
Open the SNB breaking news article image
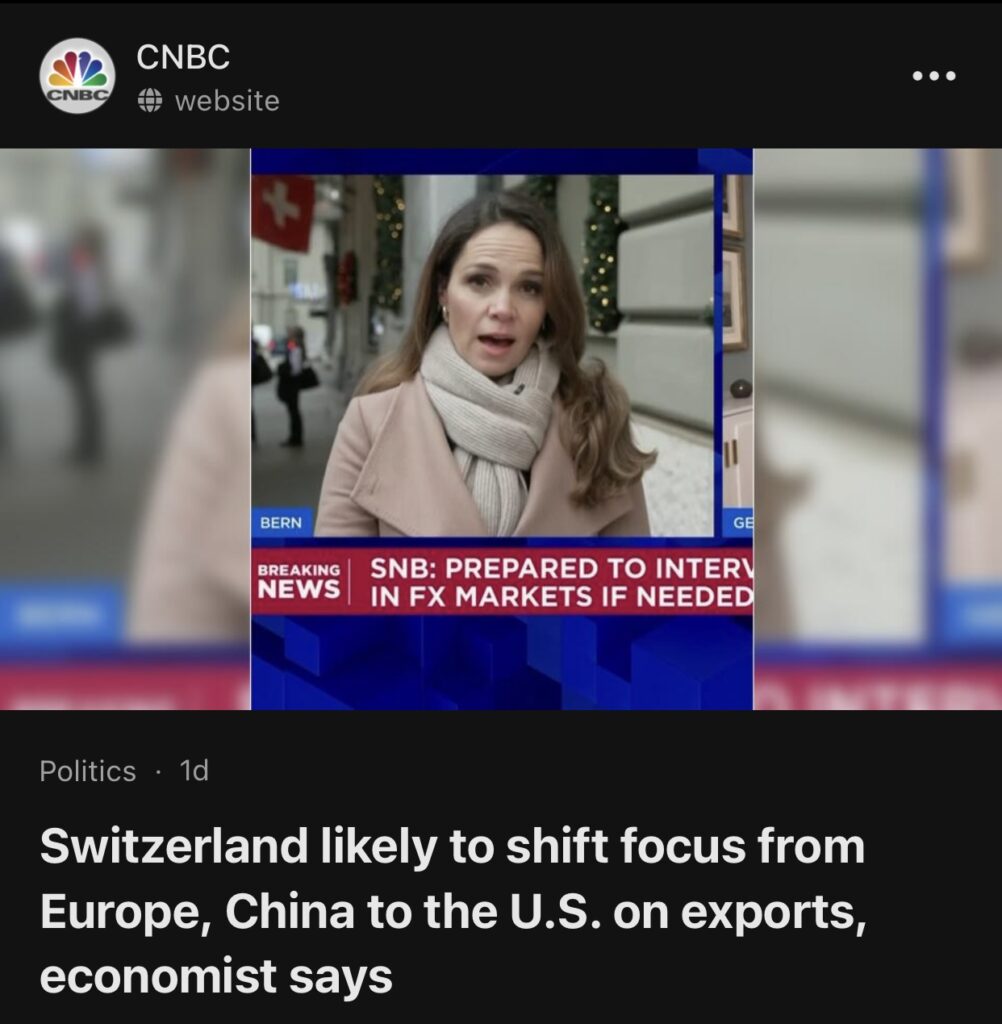(x=501, y=428)
